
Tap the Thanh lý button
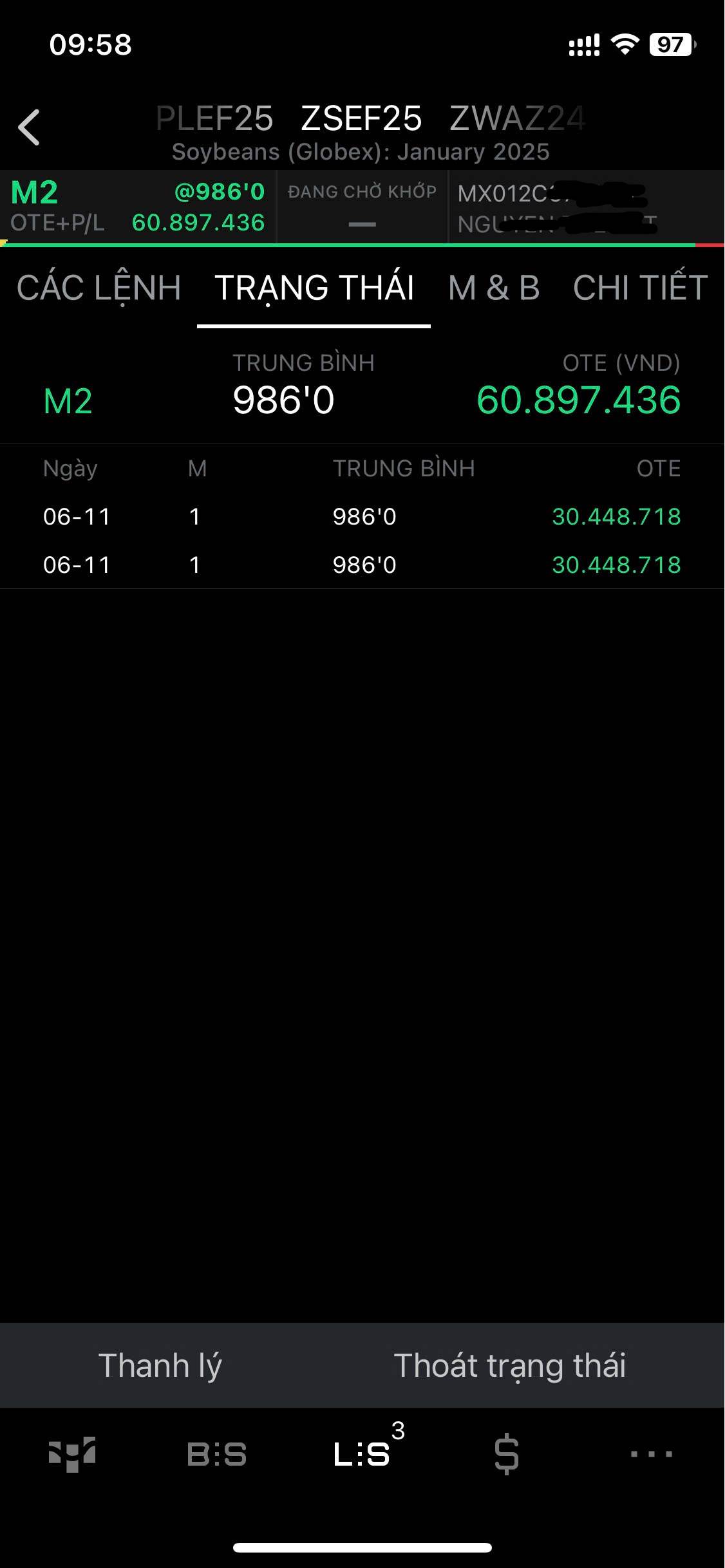point(160,1365)
